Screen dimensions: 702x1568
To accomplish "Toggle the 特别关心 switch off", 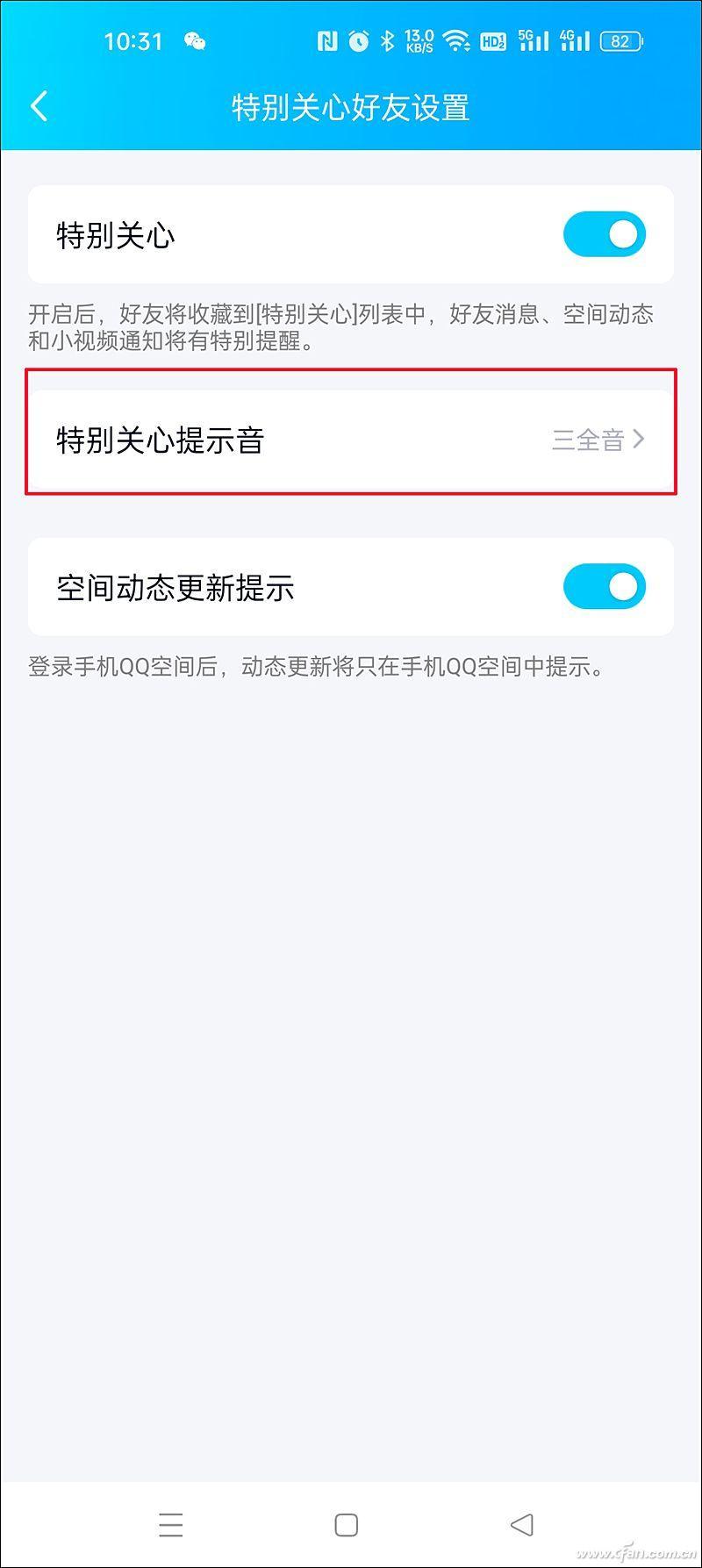I will click(x=605, y=234).
